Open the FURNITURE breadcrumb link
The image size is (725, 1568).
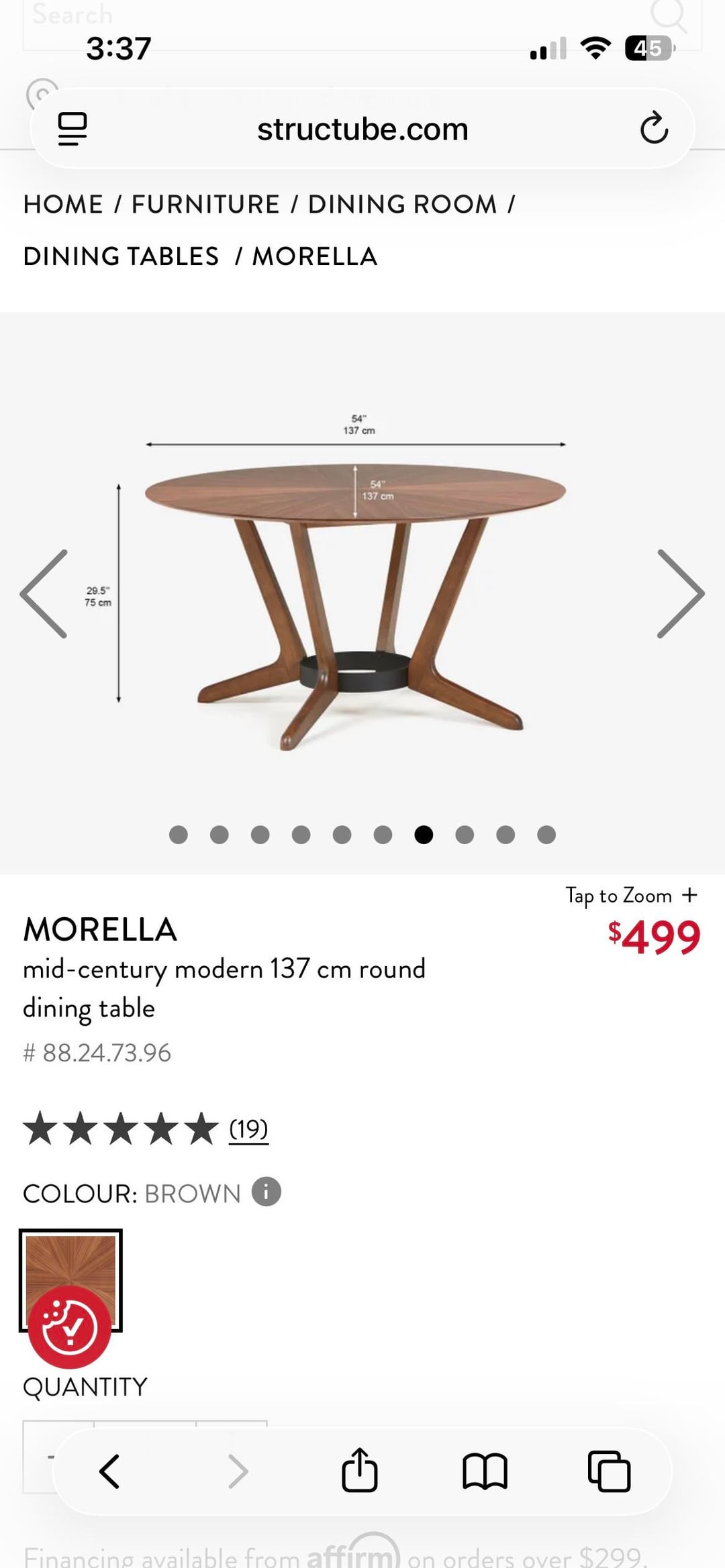coord(205,204)
